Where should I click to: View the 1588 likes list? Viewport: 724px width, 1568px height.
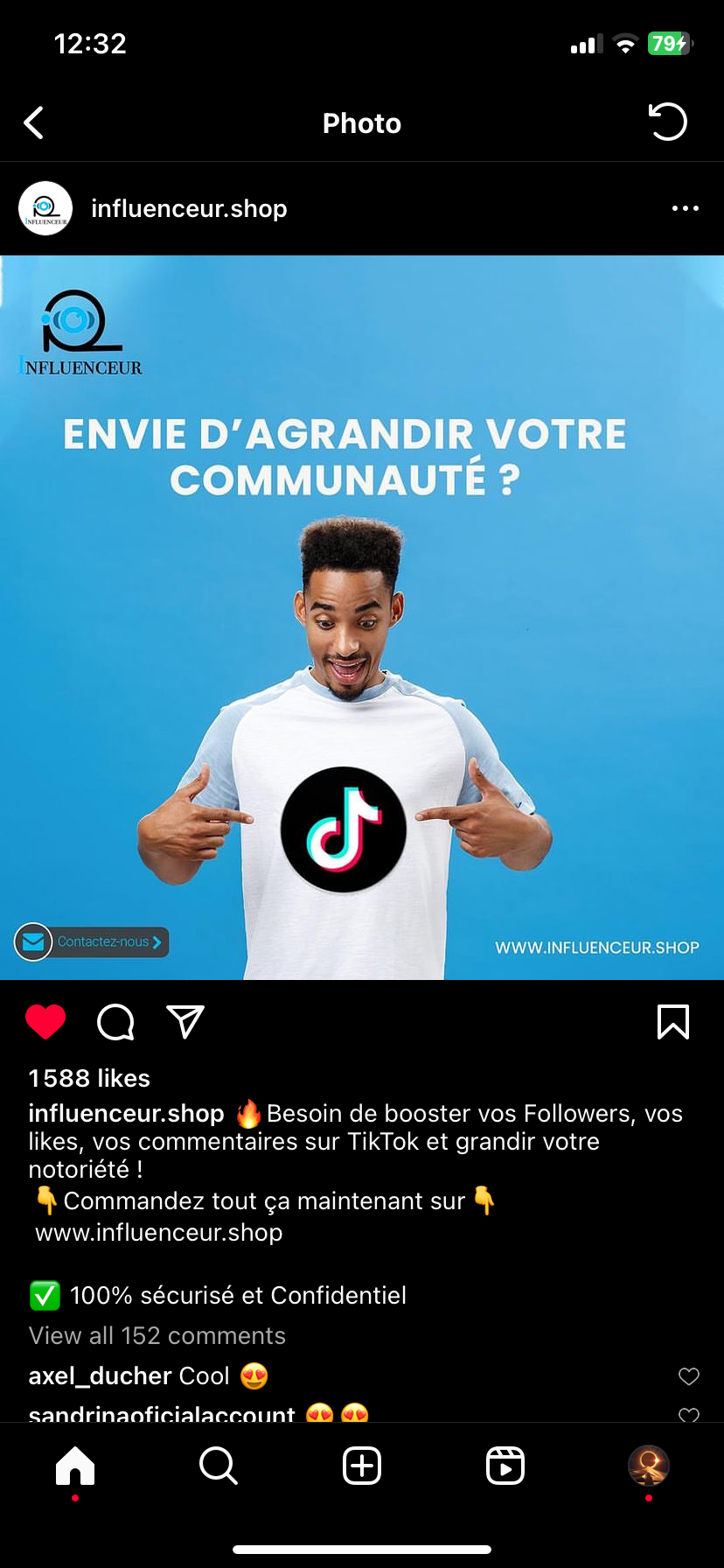coord(89,1078)
